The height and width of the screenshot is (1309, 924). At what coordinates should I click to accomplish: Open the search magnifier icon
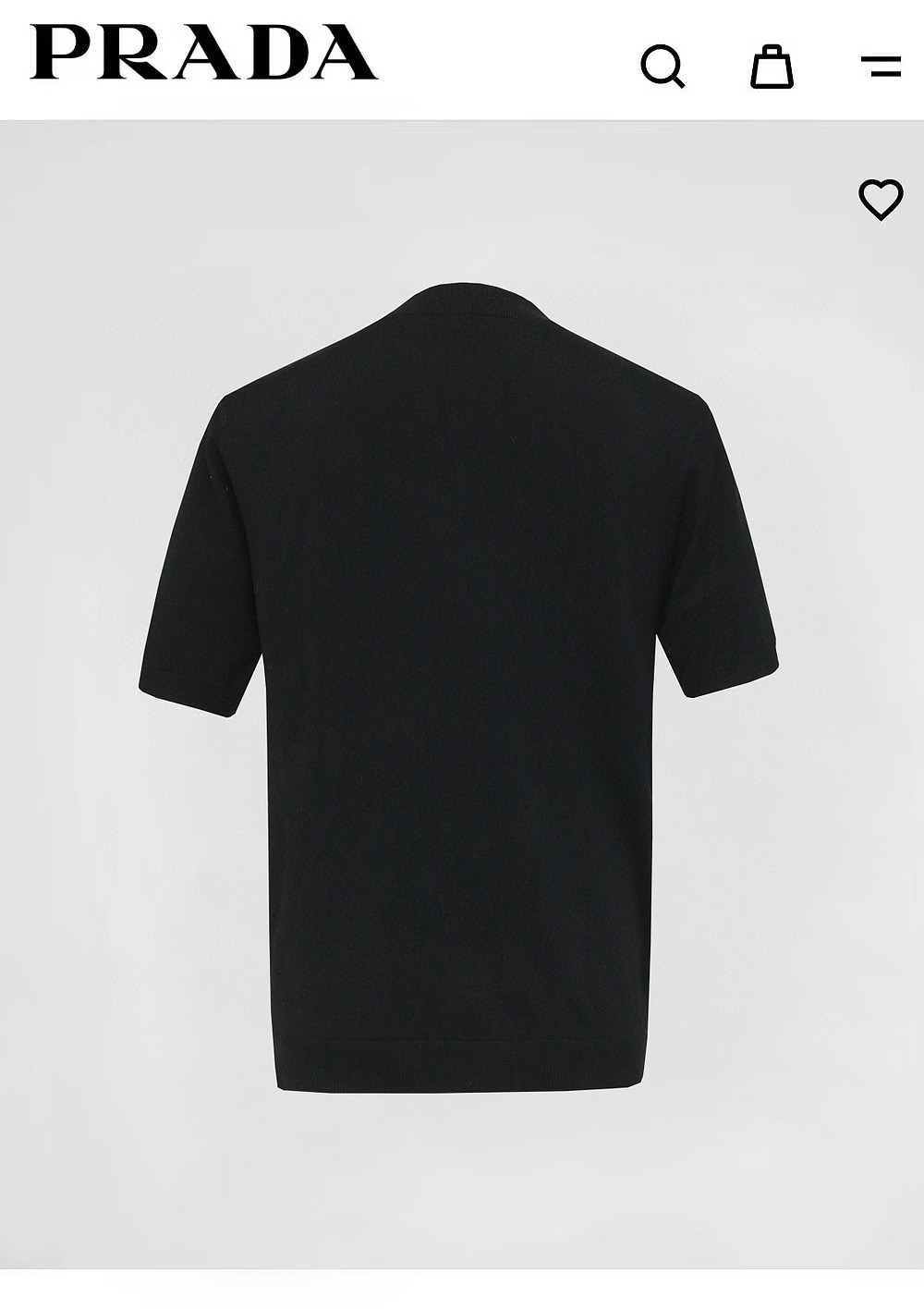[663, 67]
